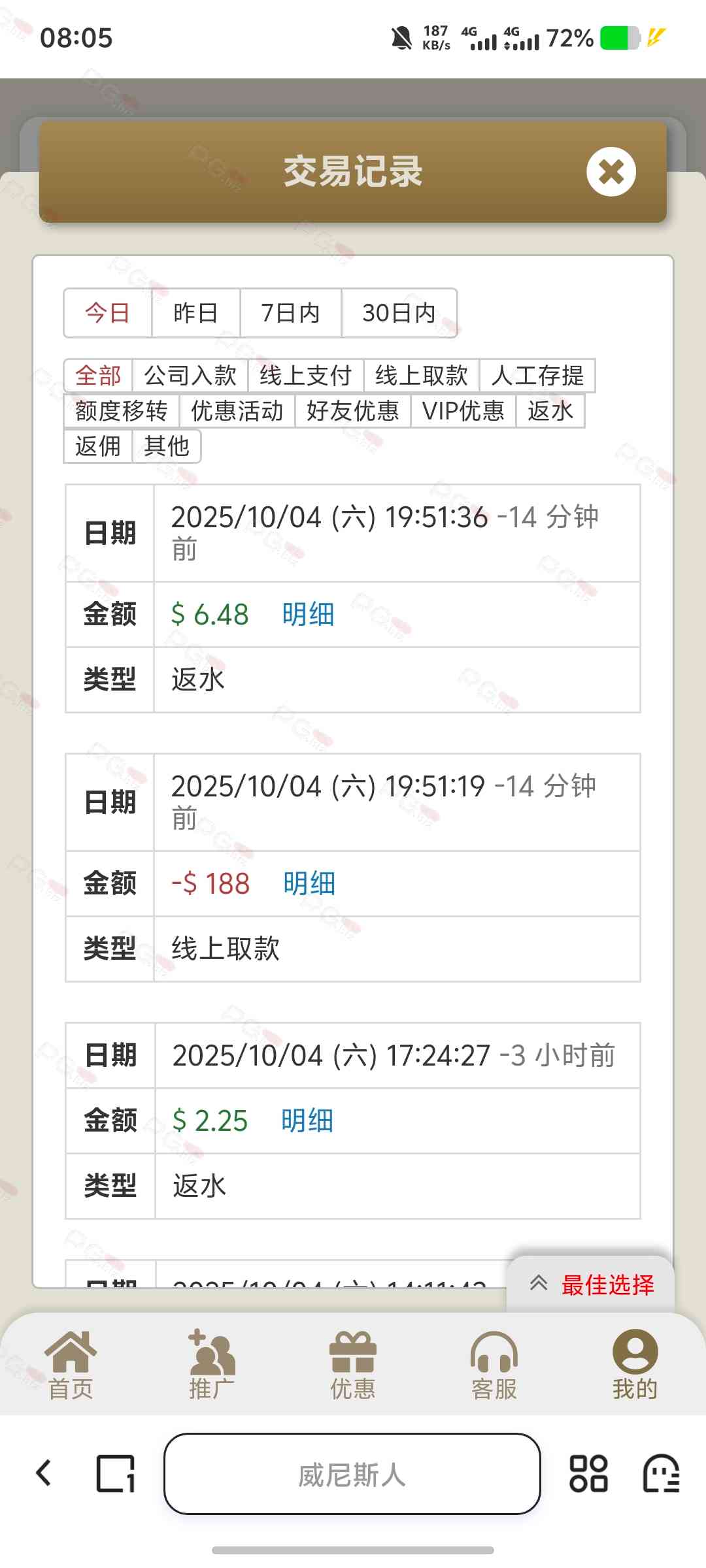
Task: Select the 7日内 date range
Action: [290, 313]
